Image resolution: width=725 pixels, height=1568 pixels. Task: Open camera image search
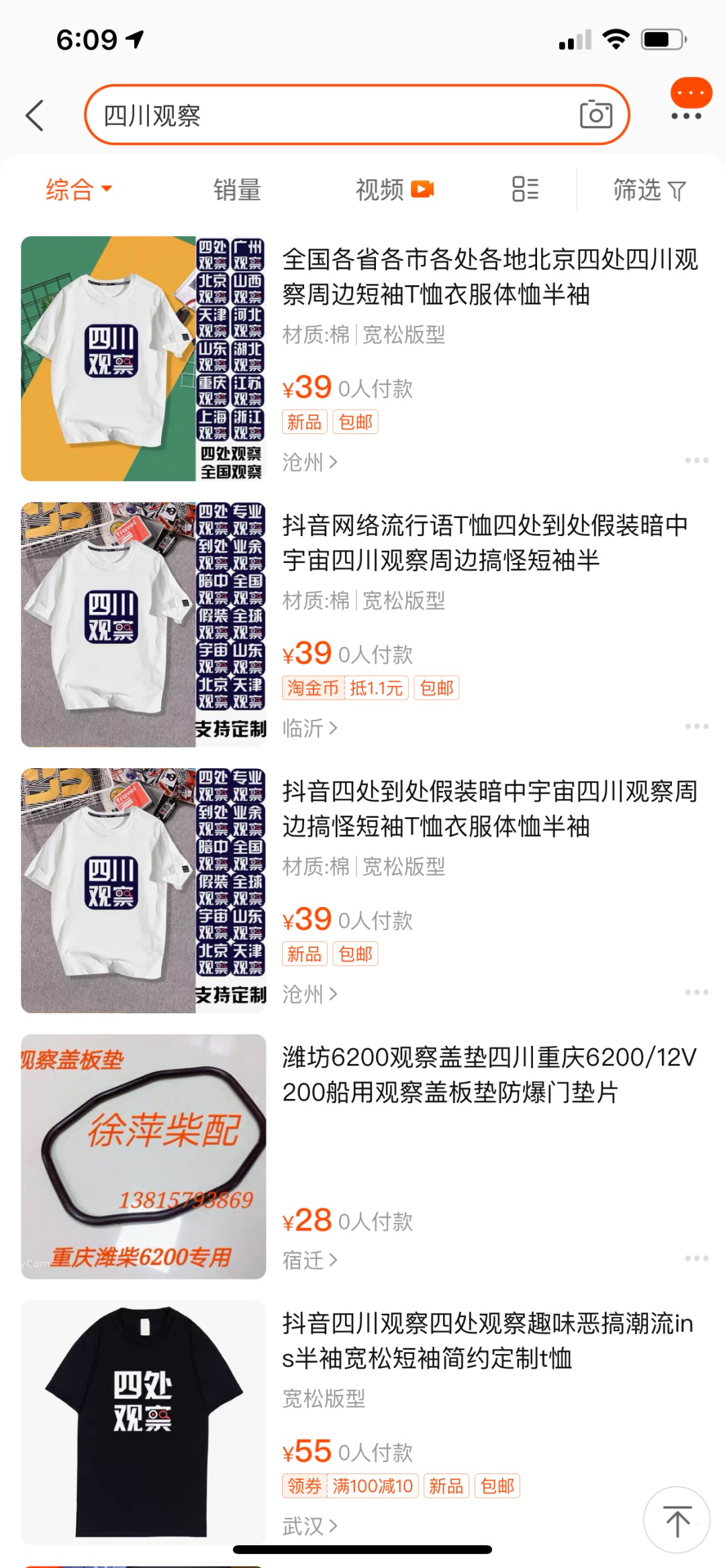pyautogui.click(x=595, y=115)
